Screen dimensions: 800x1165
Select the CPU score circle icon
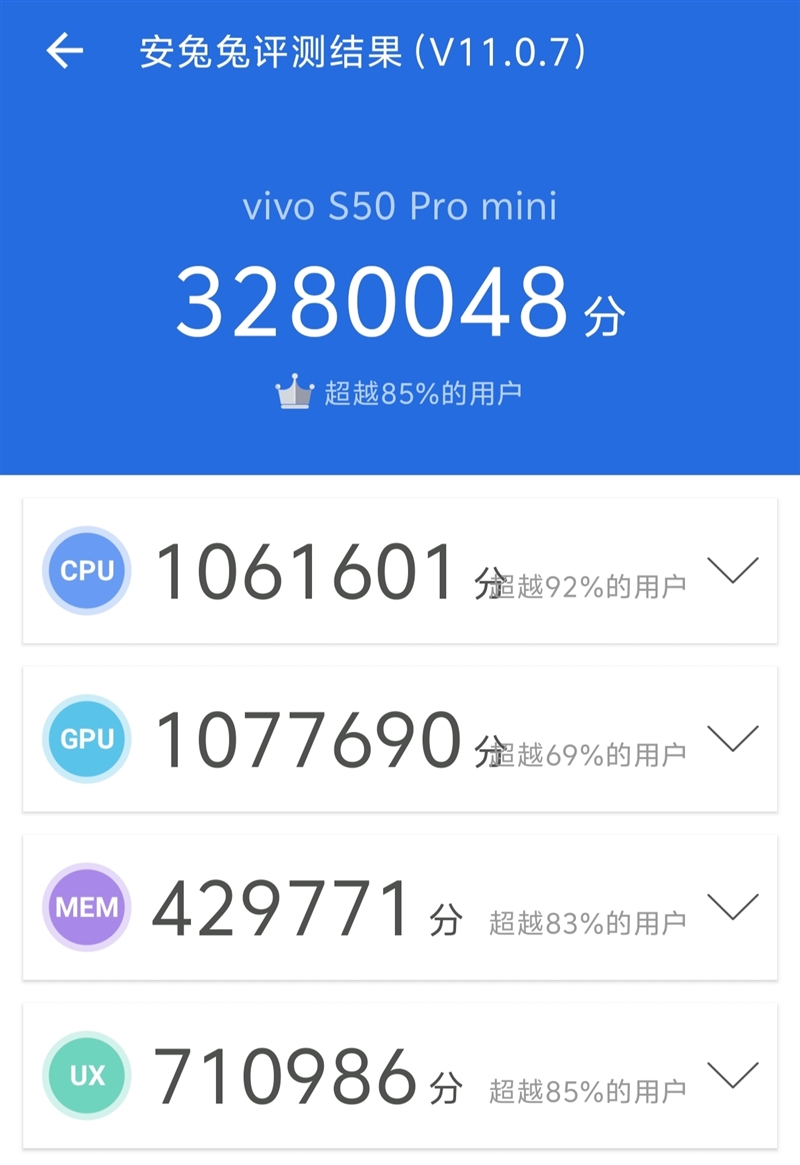[x=85, y=571]
